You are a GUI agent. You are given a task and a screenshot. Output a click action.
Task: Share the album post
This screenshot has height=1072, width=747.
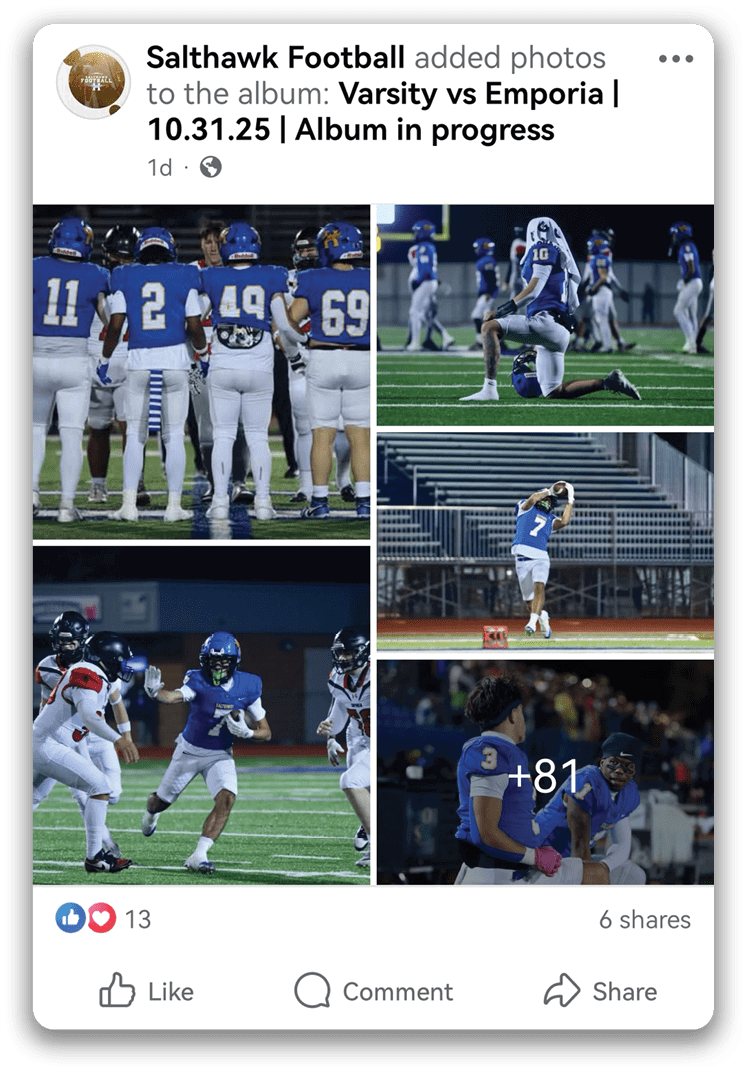pos(600,991)
